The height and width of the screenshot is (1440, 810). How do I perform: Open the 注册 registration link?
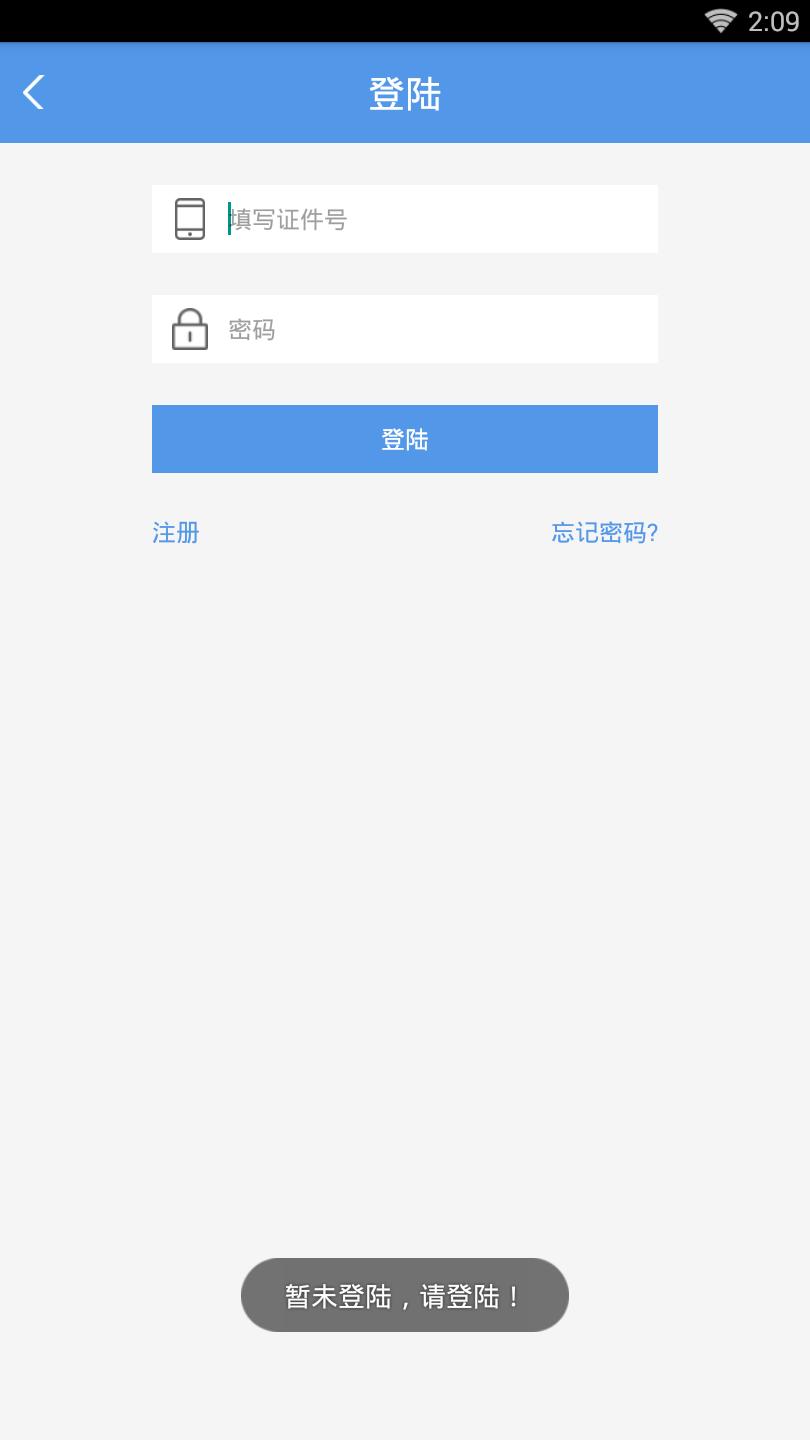pyautogui.click(x=176, y=533)
